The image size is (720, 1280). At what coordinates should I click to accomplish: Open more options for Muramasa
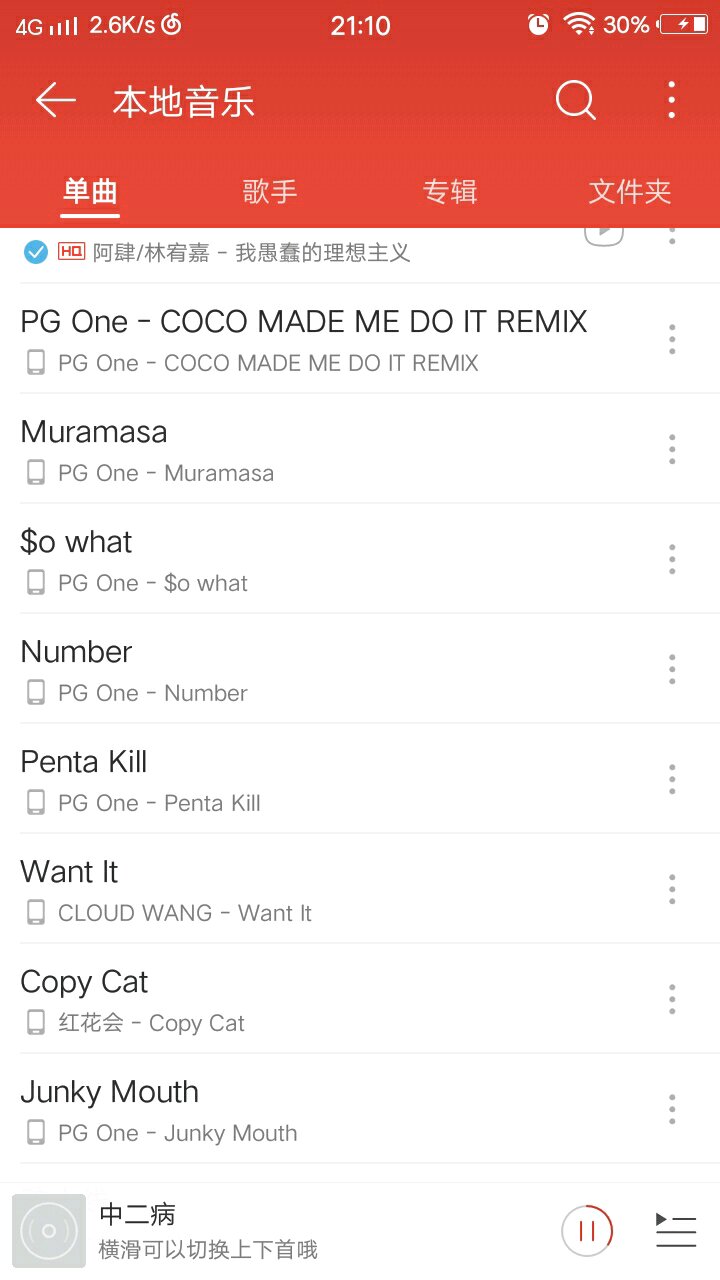672,449
